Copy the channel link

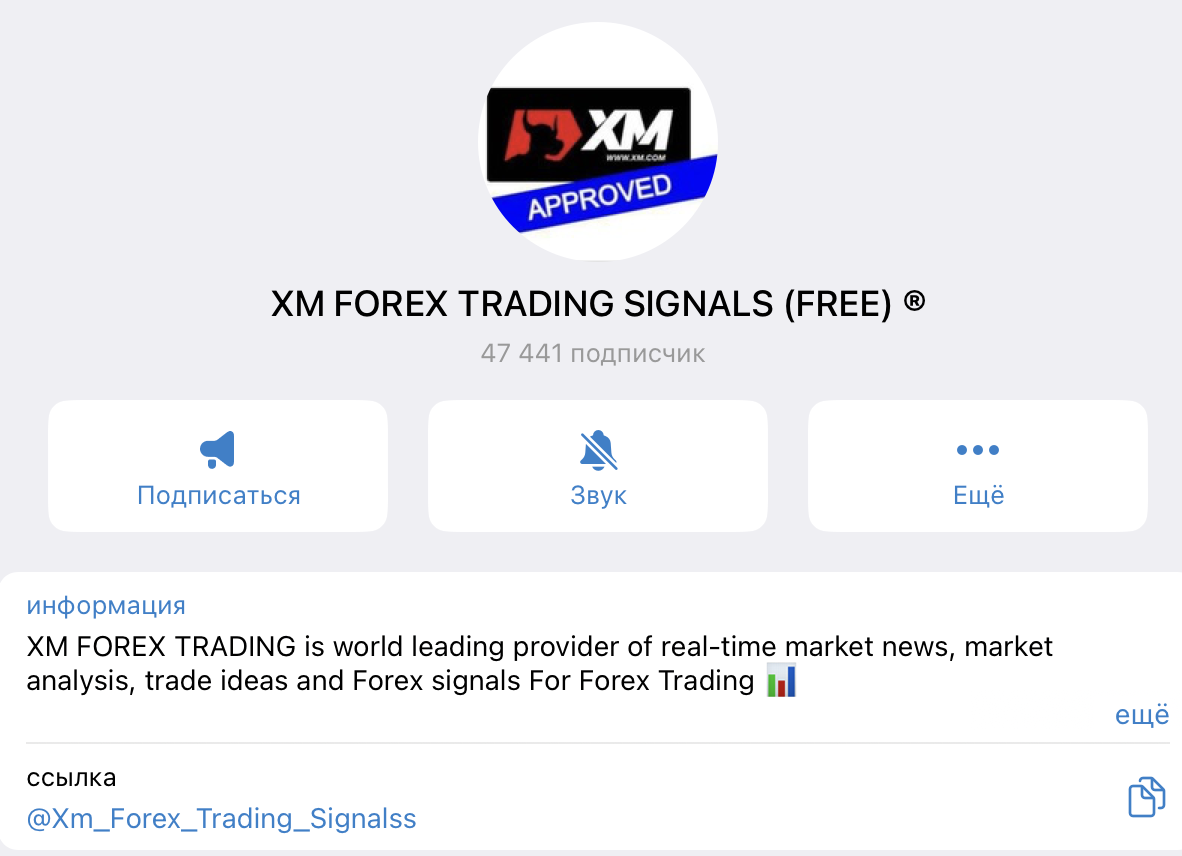1146,797
